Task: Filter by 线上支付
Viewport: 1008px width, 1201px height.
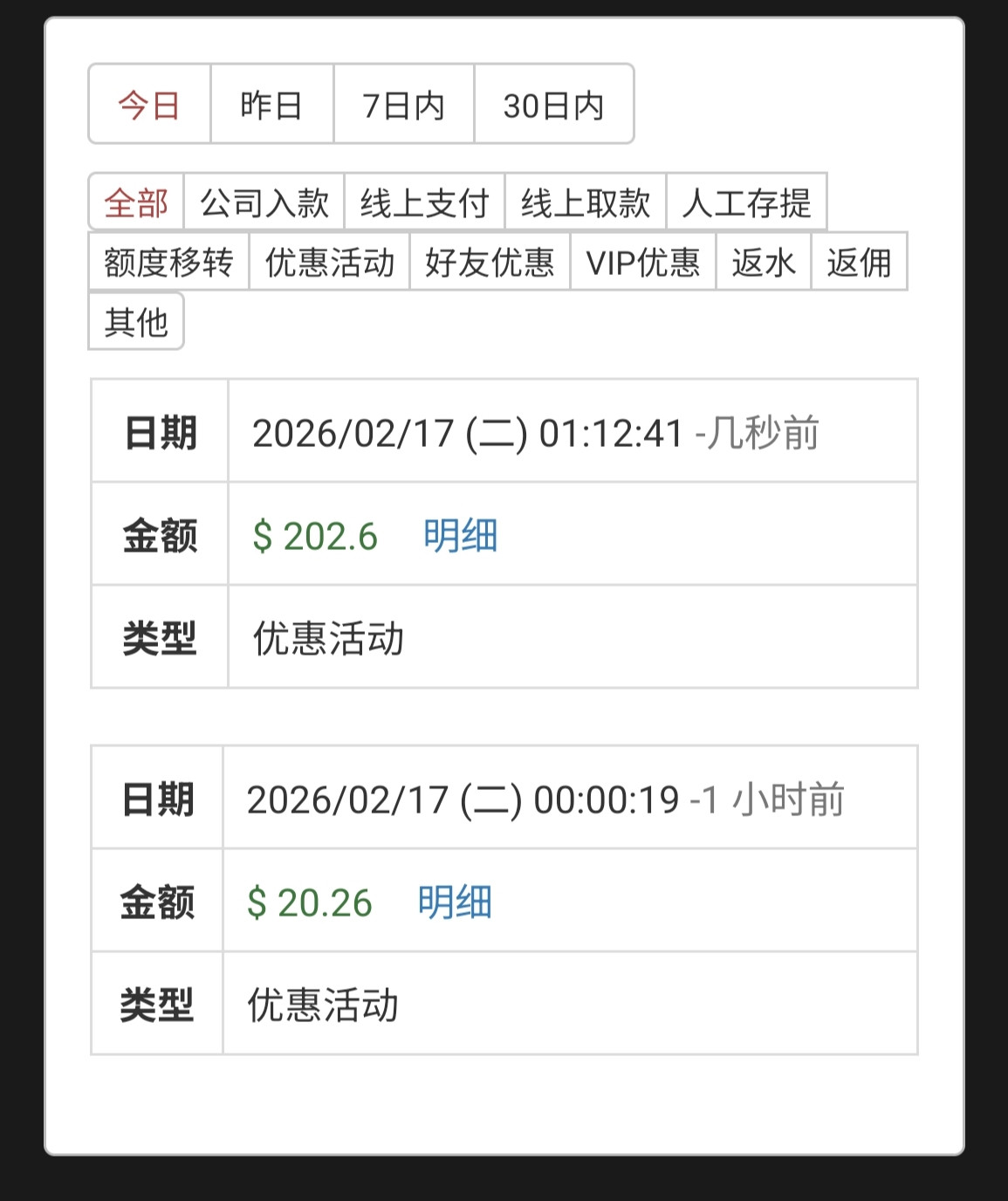Action: click(x=424, y=202)
